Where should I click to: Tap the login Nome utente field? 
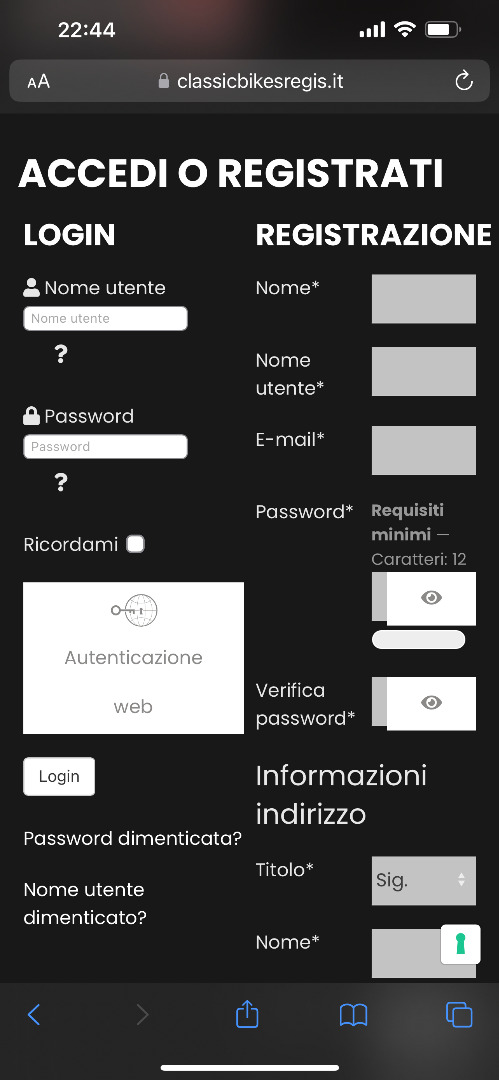[x=105, y=318]
